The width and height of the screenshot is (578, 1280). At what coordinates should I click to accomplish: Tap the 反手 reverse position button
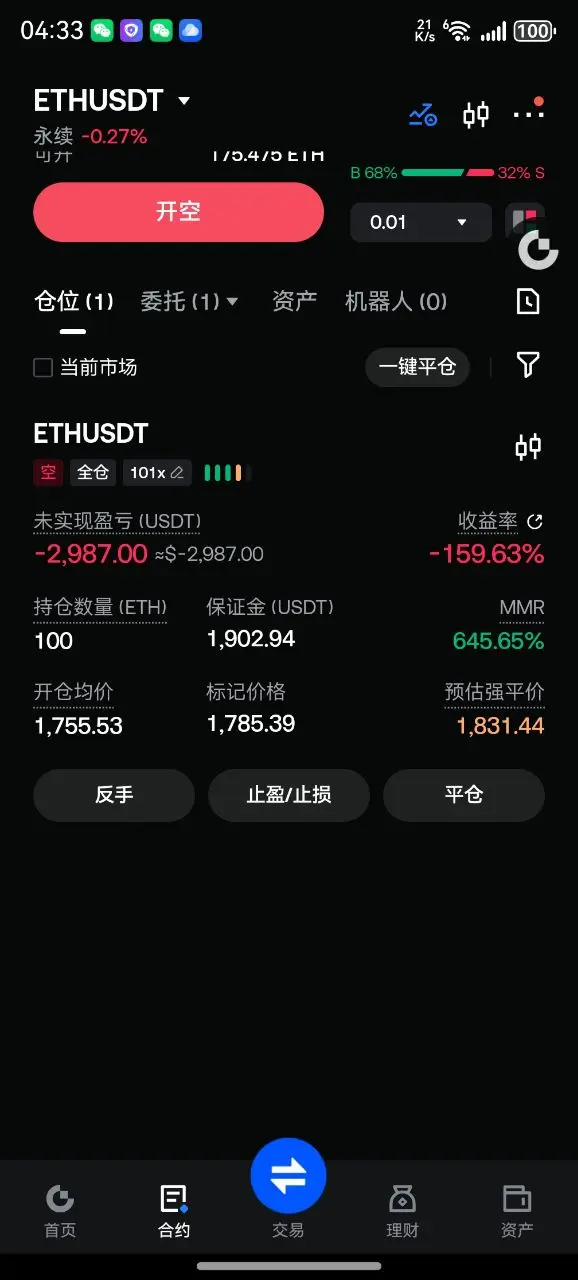point(114,795)
